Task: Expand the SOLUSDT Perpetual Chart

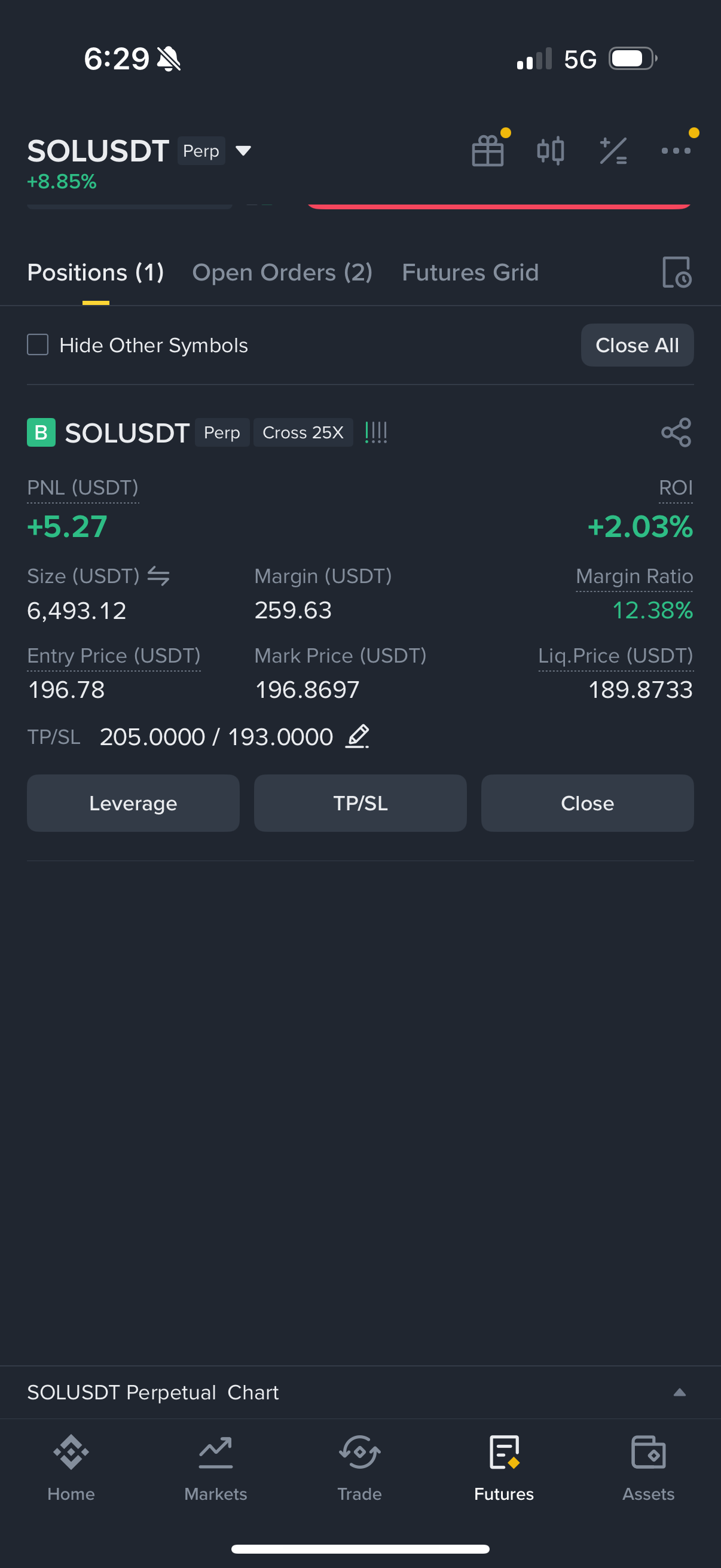Action: [x=680, y=1392]
